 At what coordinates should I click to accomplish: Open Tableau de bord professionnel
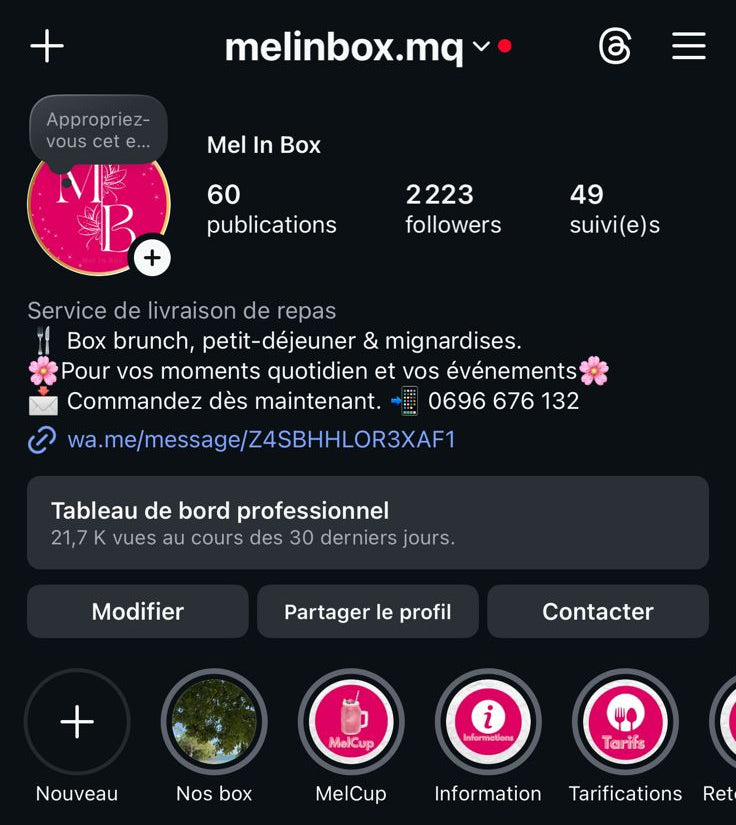coord(367,522)
